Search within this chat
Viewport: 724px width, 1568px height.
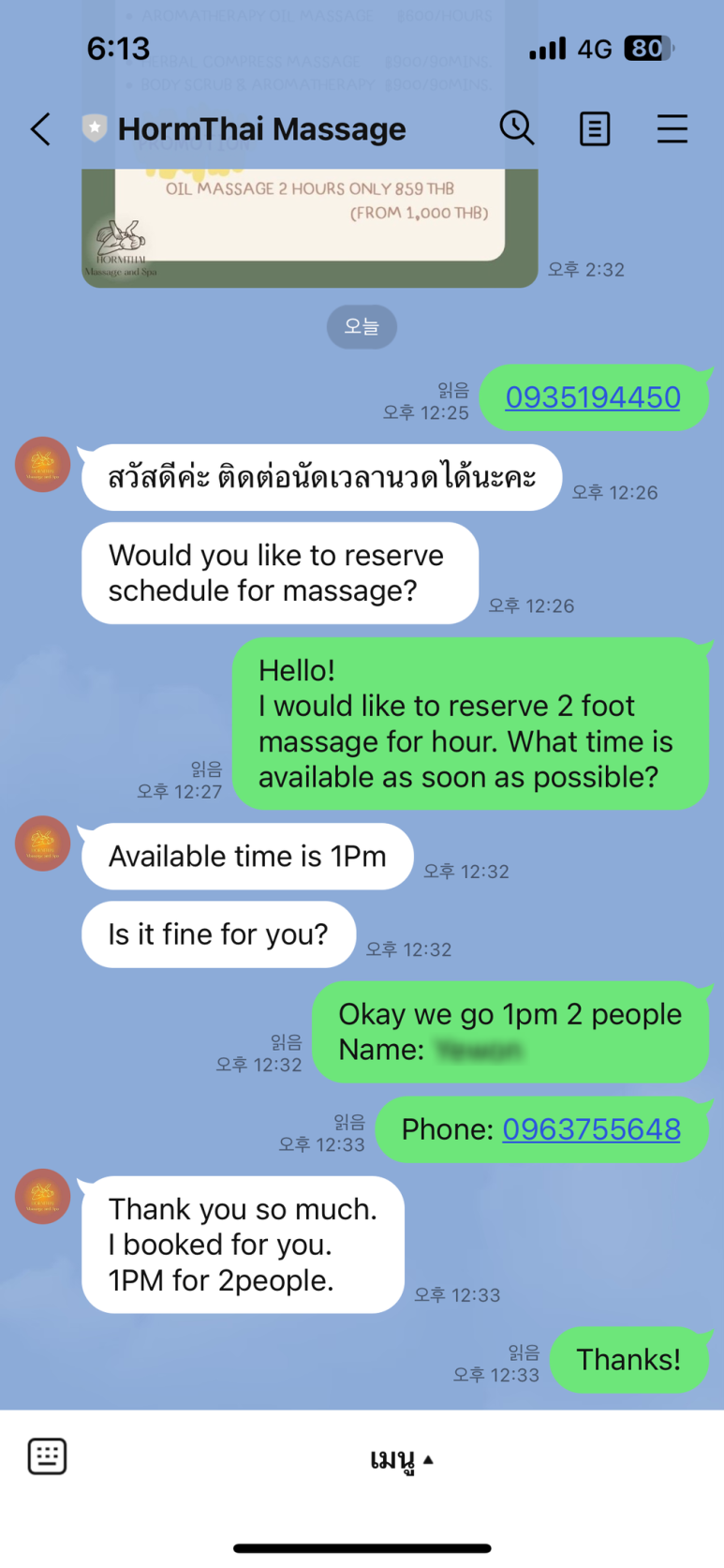coord(516,128)
